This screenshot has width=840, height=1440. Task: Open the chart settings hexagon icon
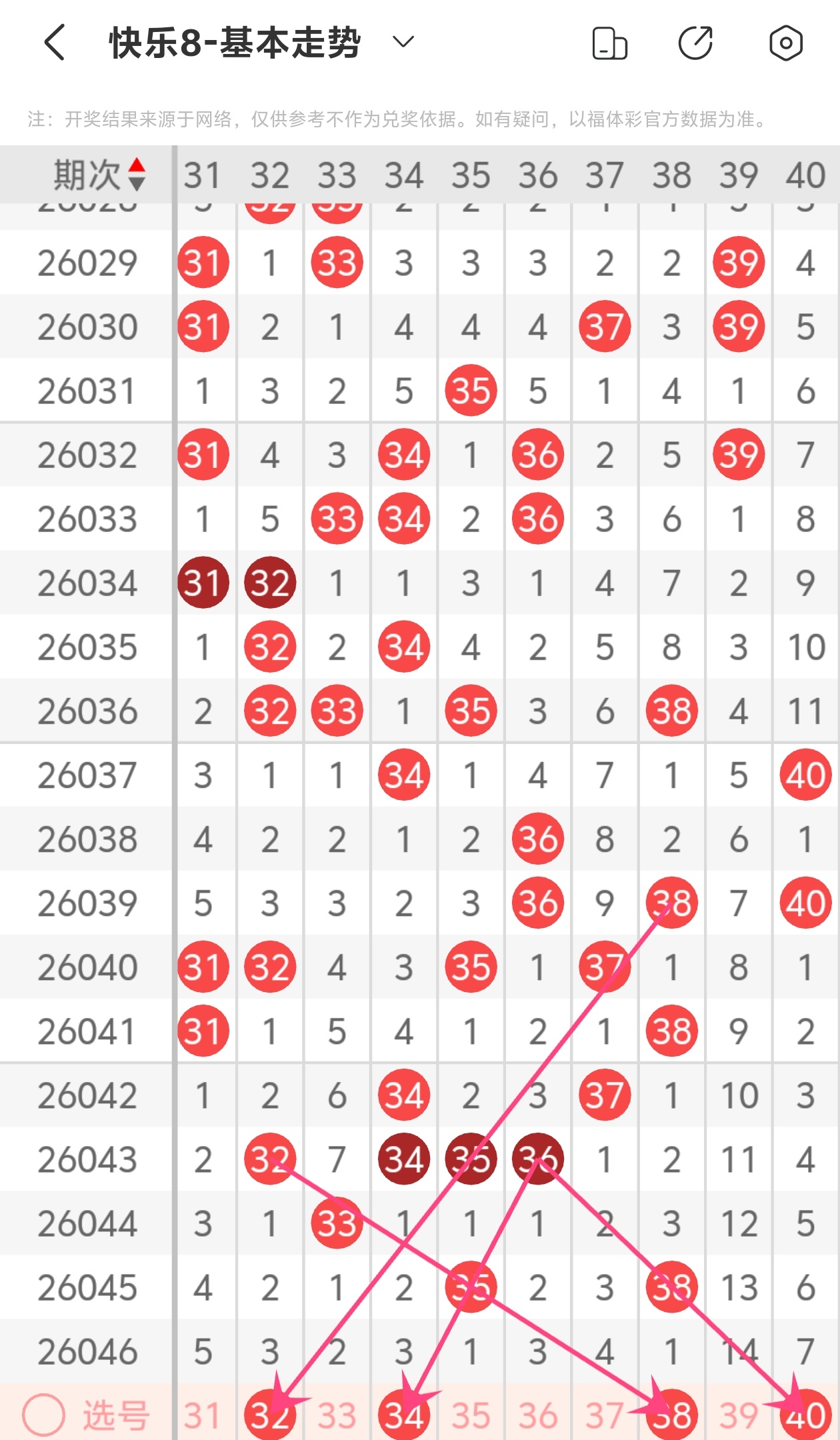[786, 43]
